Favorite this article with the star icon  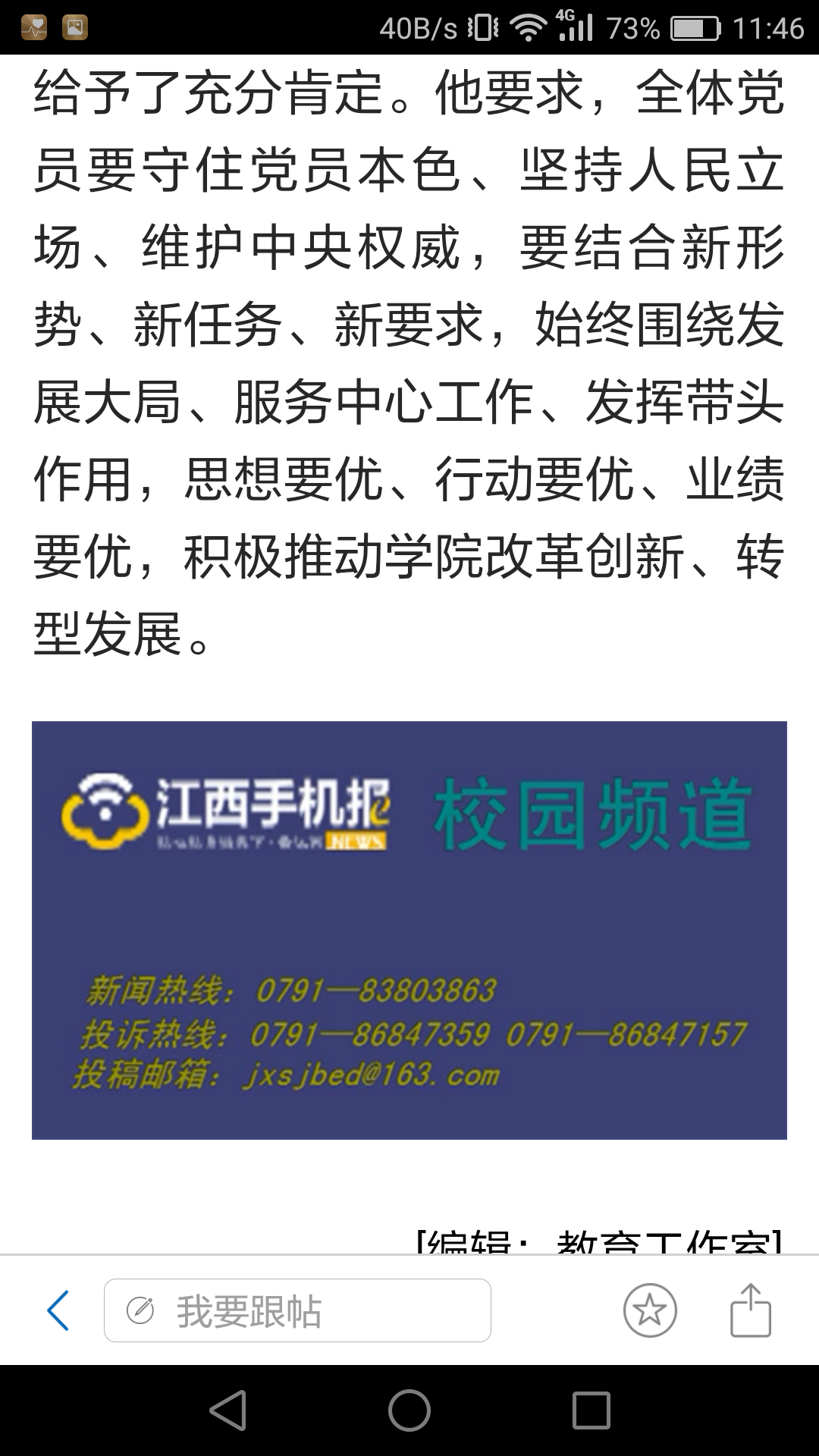650,1310
